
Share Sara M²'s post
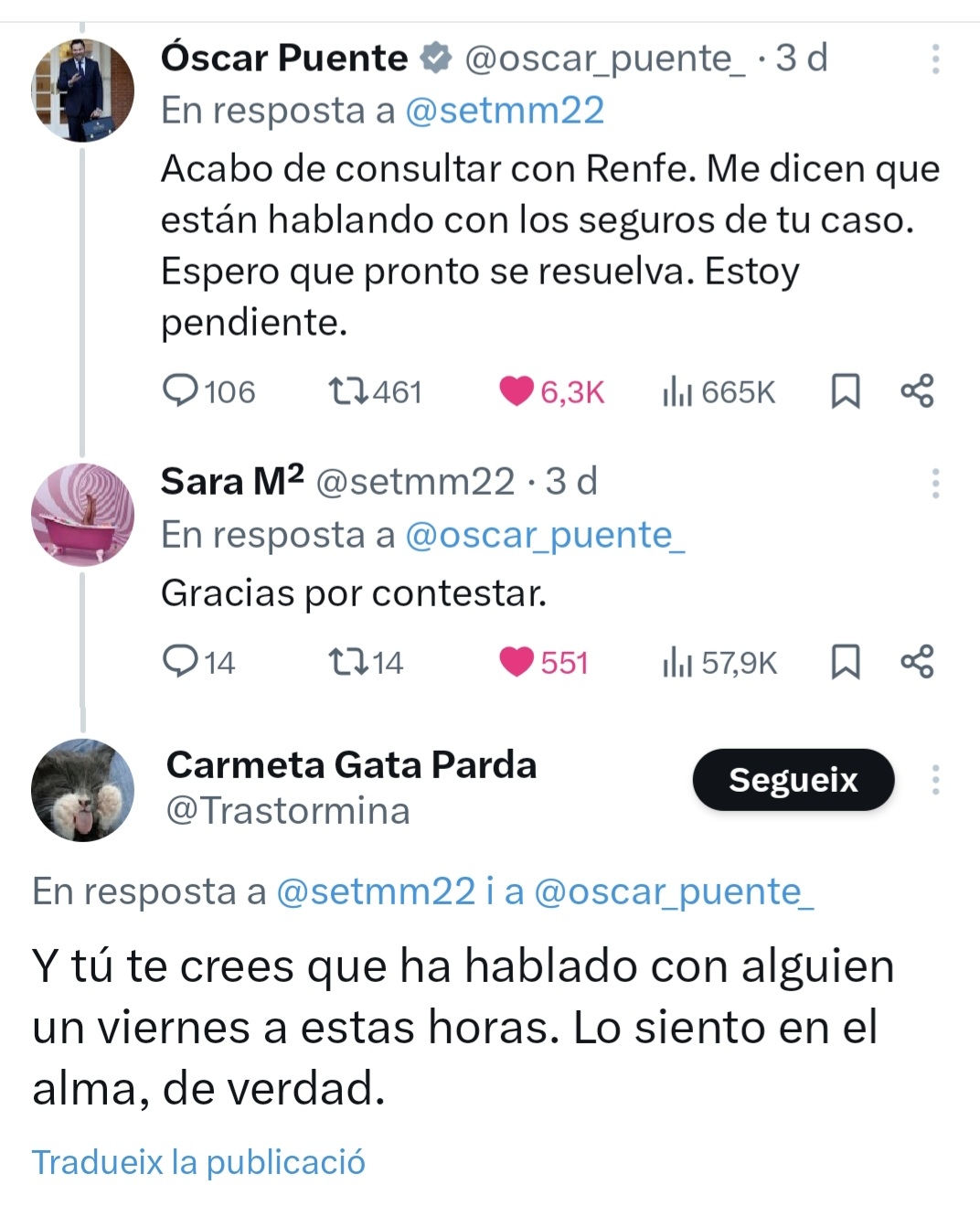(917, 661)
